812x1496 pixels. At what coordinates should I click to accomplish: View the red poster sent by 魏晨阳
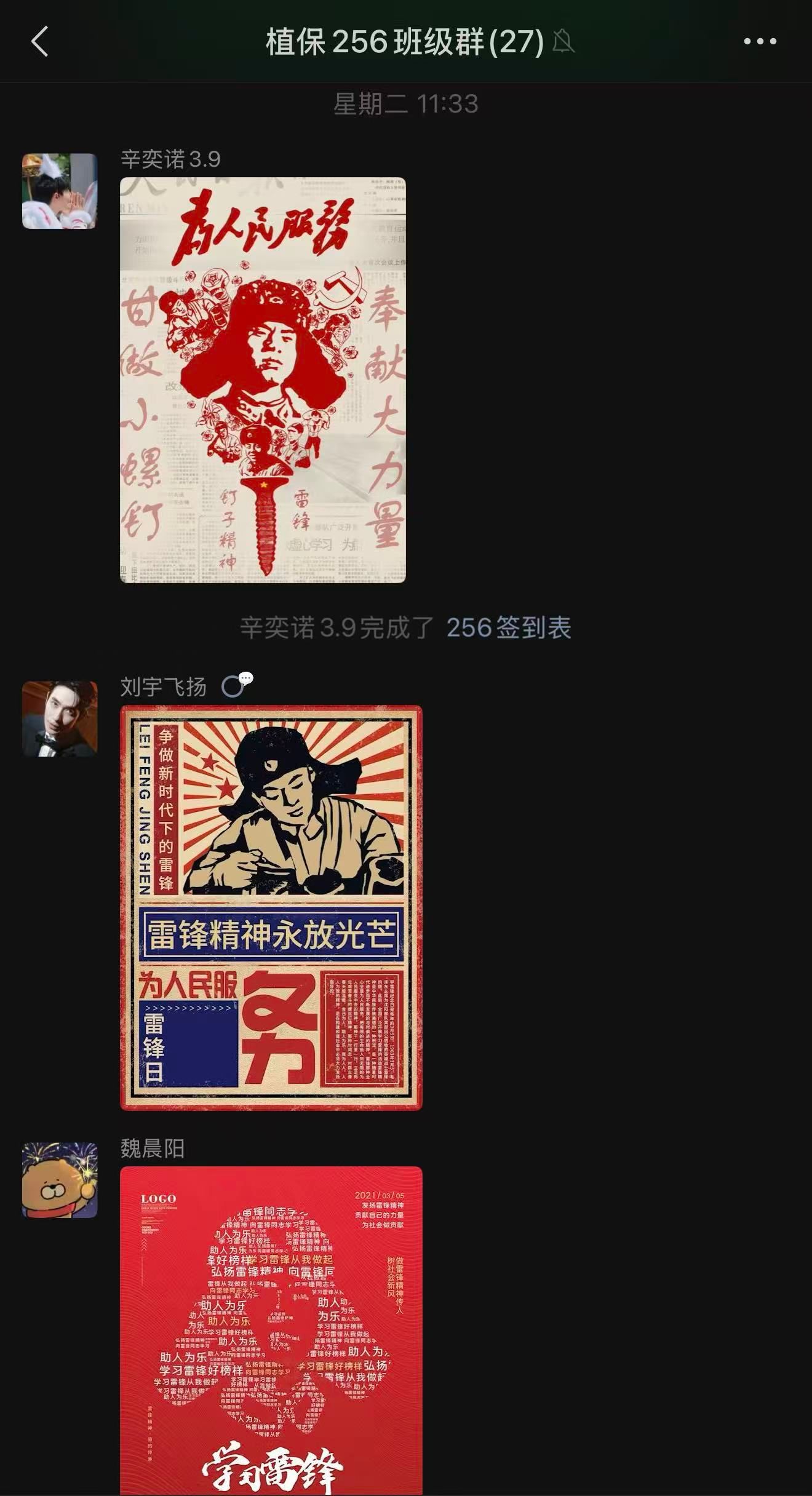[271, 1329]
